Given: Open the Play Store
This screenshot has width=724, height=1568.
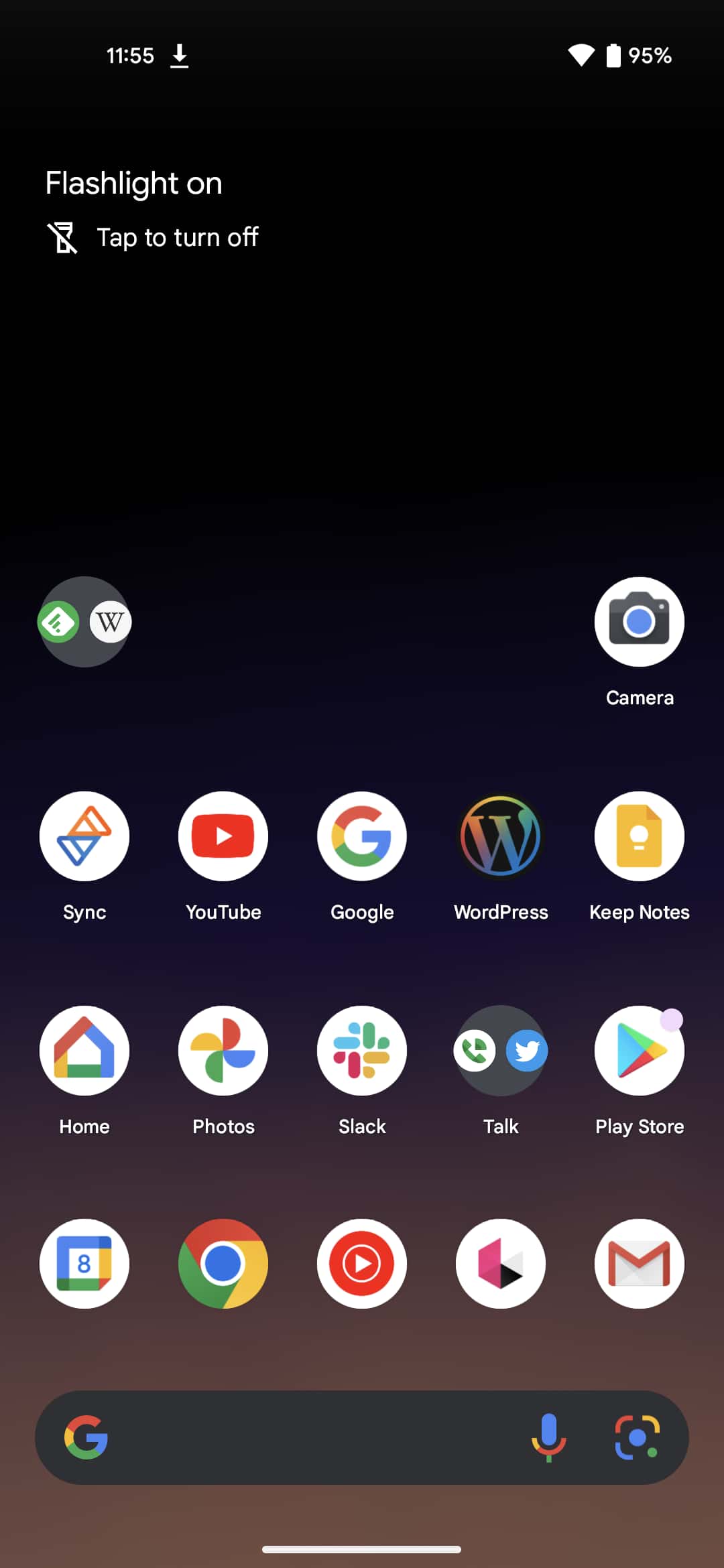Looking at the screenshot, I should (x=639, y=1051).
